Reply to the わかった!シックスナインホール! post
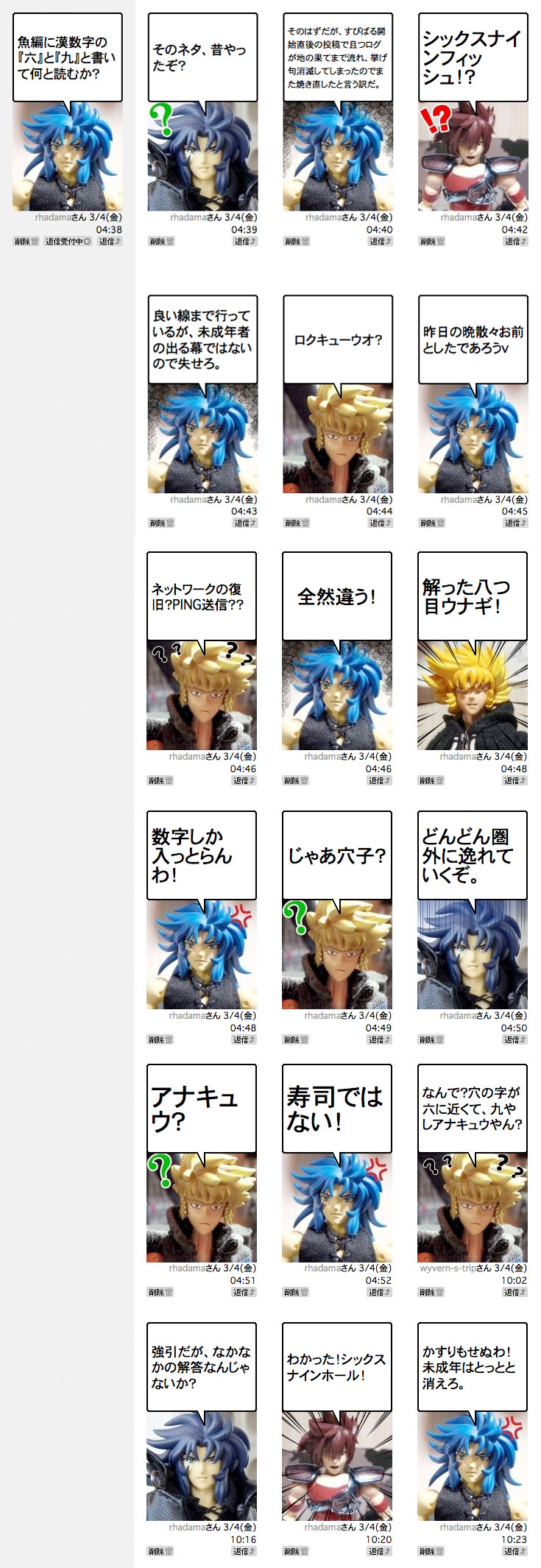This screenshot has height=1568, width=541. pyautogui.click(x=380, y=1552)
